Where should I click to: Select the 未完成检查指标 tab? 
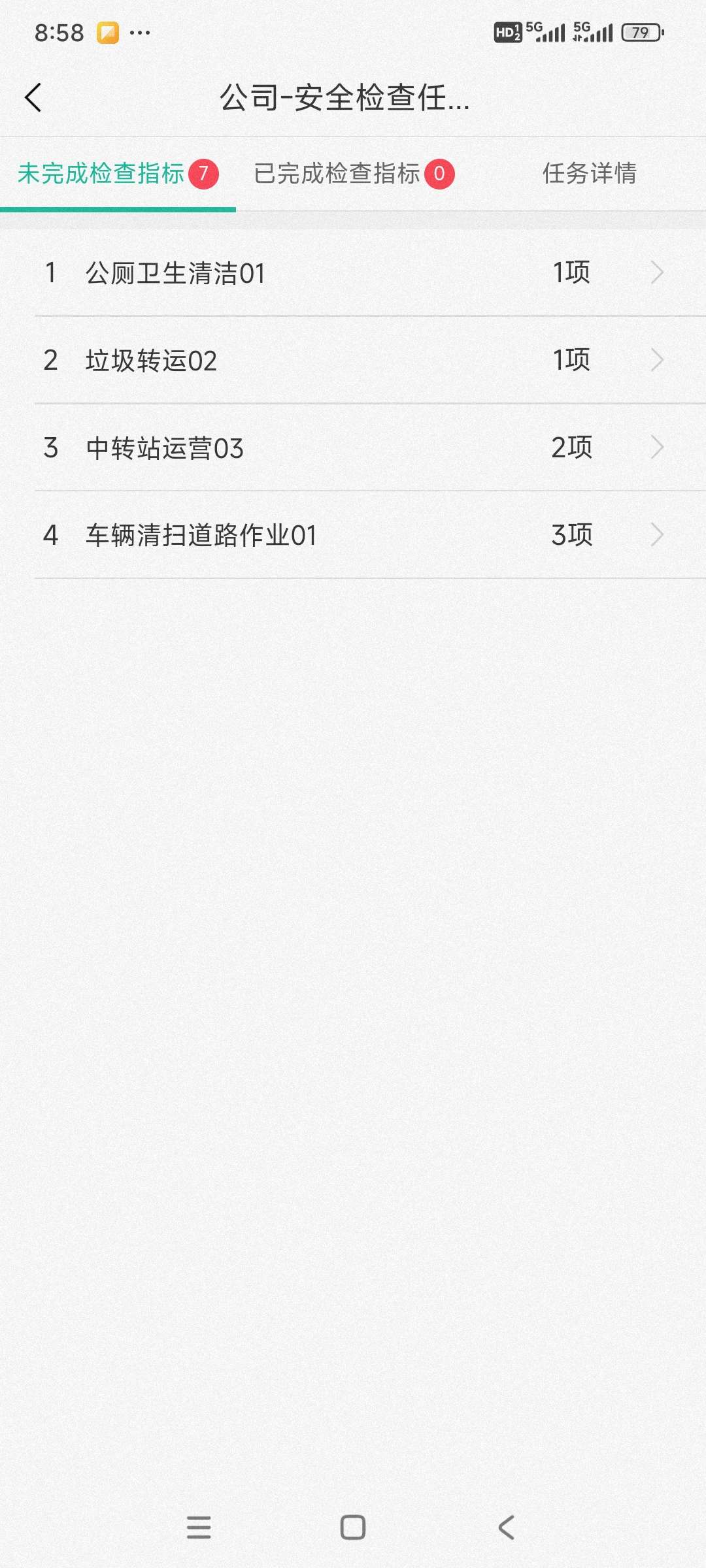tap(101, 174)
